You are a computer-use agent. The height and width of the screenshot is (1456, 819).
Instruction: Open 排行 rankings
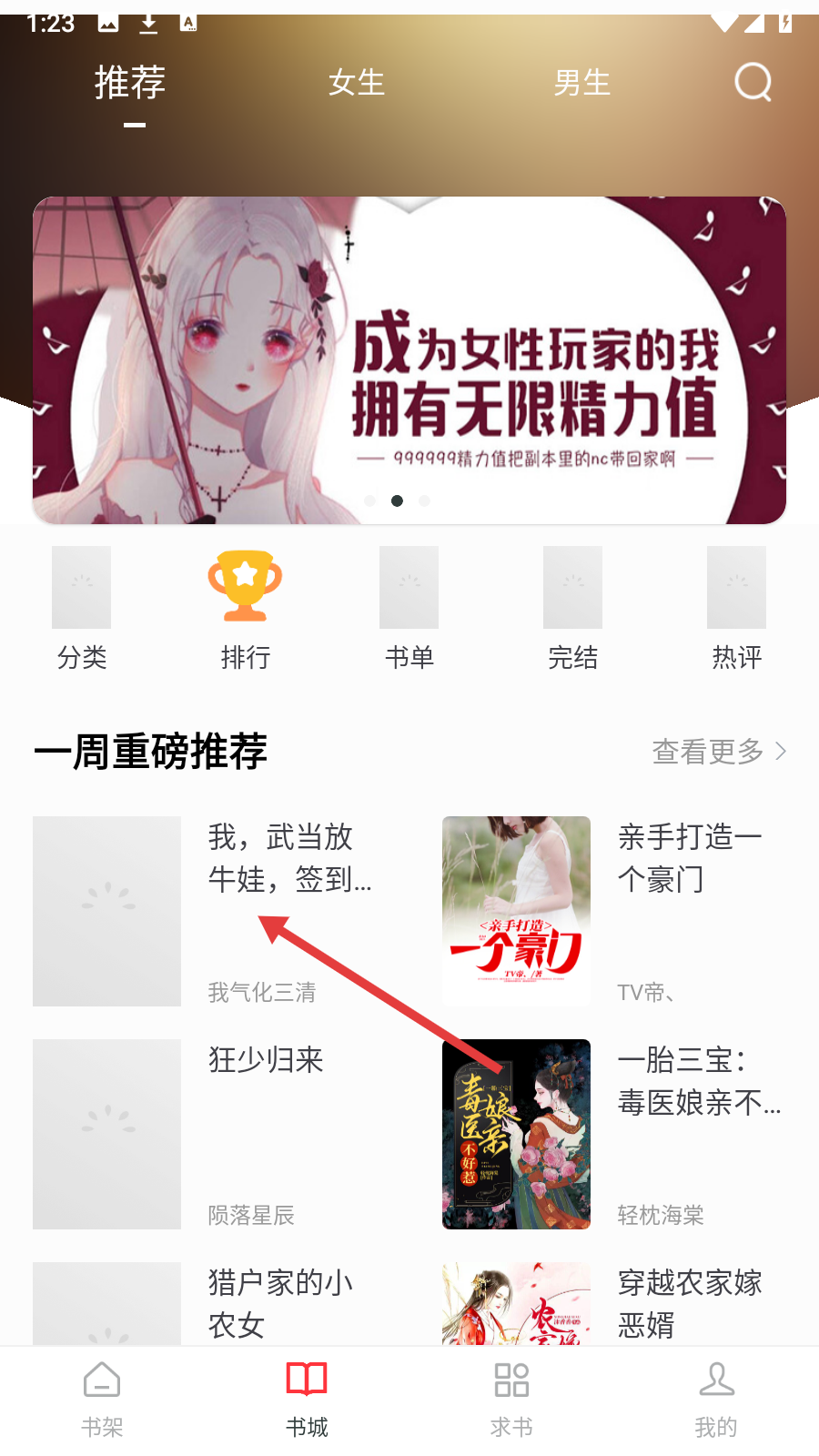tap(246, 608)
